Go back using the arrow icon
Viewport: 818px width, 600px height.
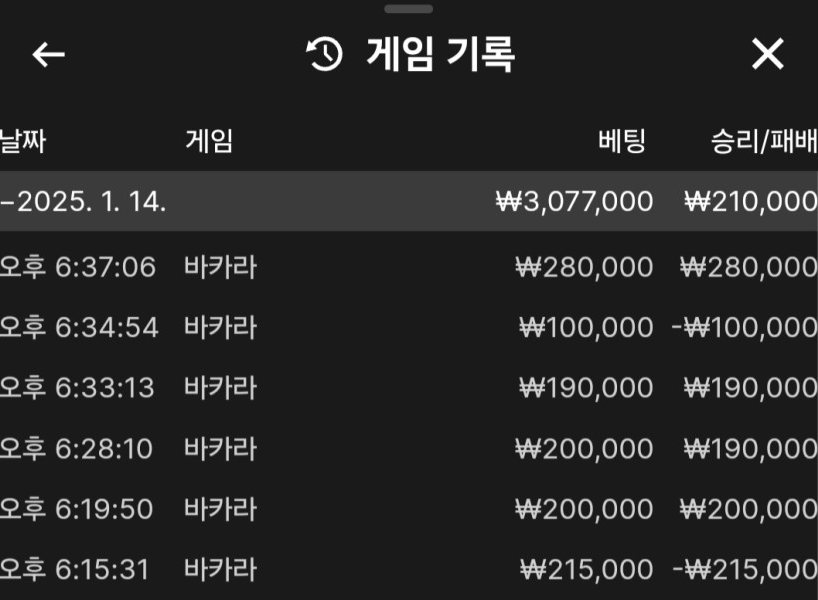48,55
